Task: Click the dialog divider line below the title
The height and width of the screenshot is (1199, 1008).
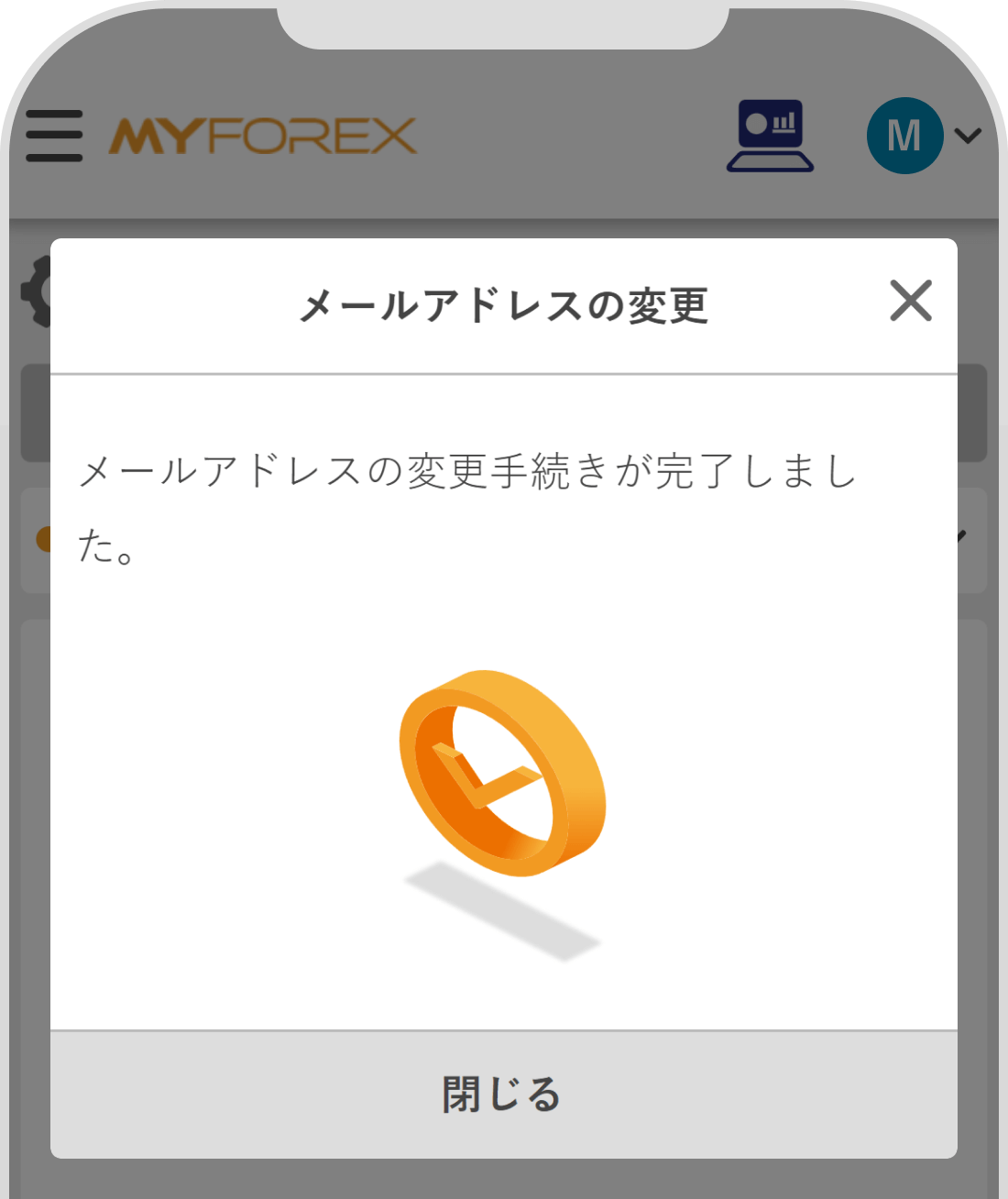Action: pyautogui.click(x=504, y=372)
